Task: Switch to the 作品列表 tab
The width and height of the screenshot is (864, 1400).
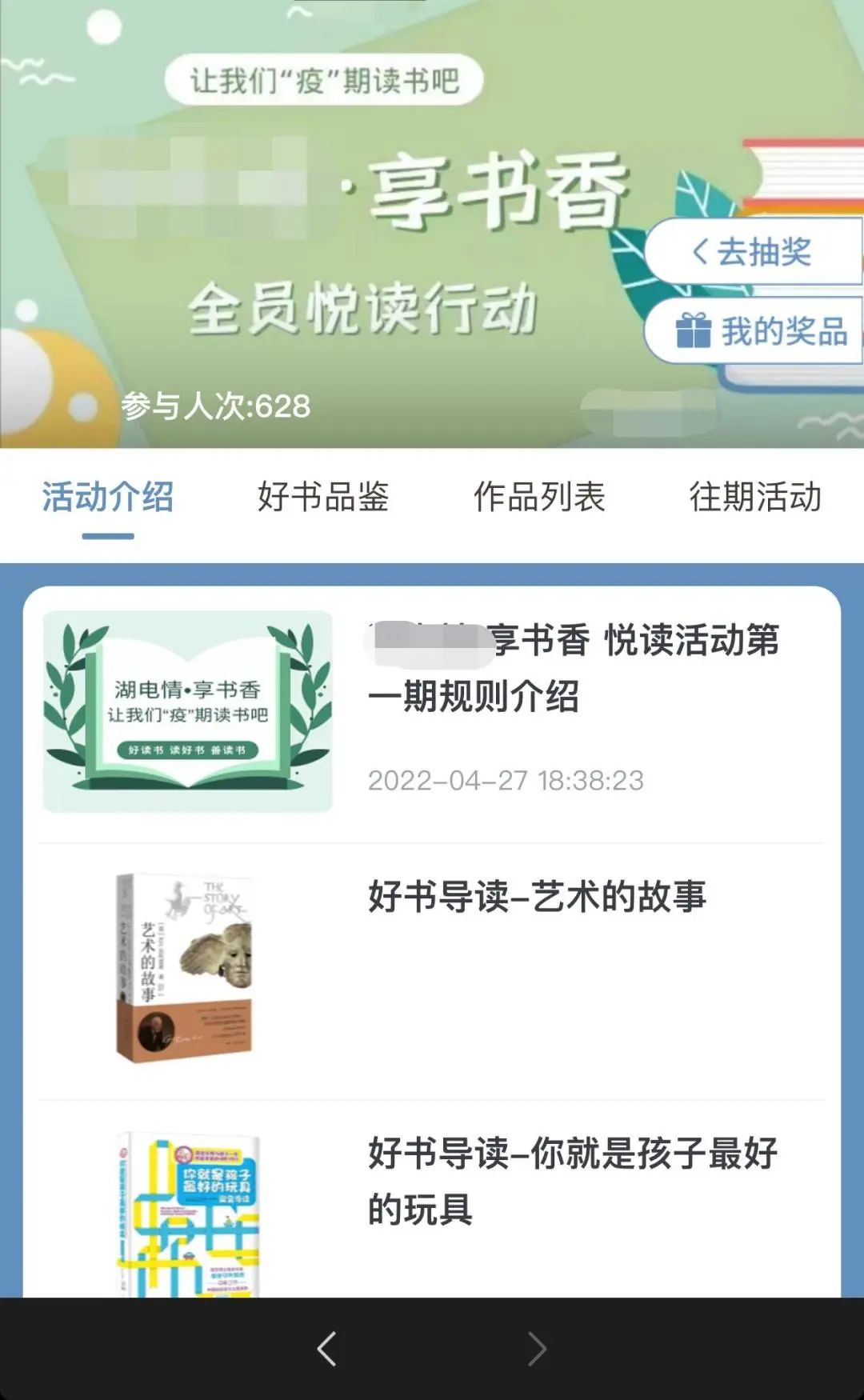Action: click(x=539, y=497)
